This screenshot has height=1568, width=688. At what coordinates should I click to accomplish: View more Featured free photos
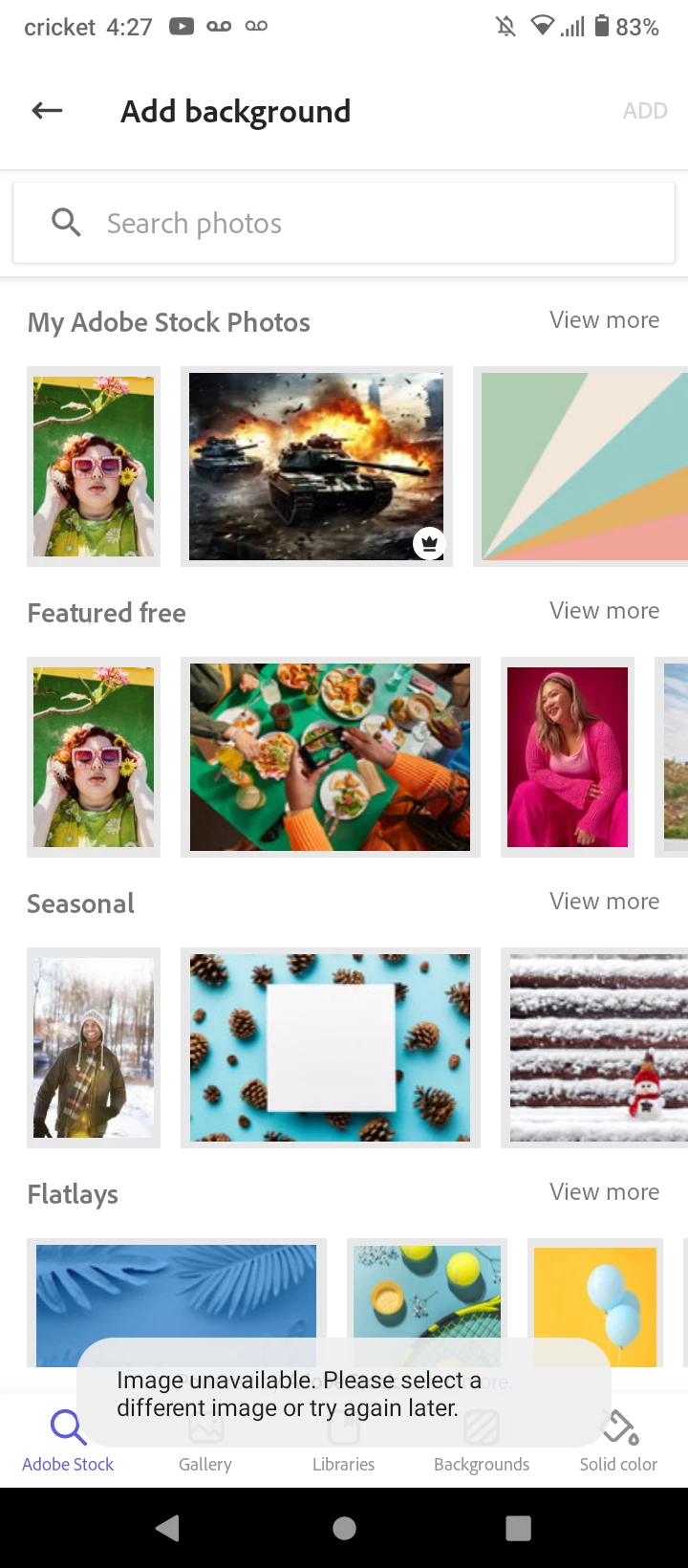pos(604,611)
